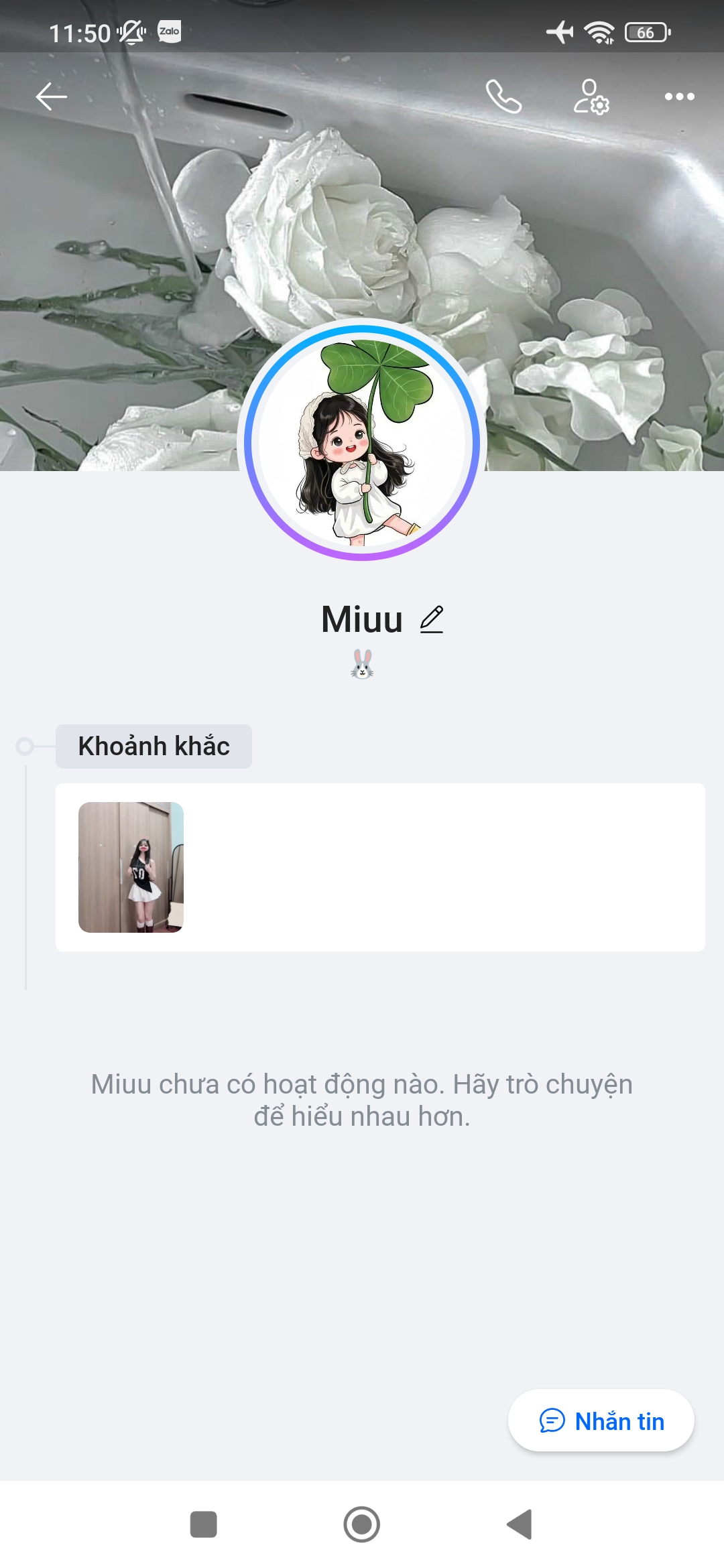724x1568 pixels.
Task: Go back using the top-left arrow
Action: (x=52, y=96)
